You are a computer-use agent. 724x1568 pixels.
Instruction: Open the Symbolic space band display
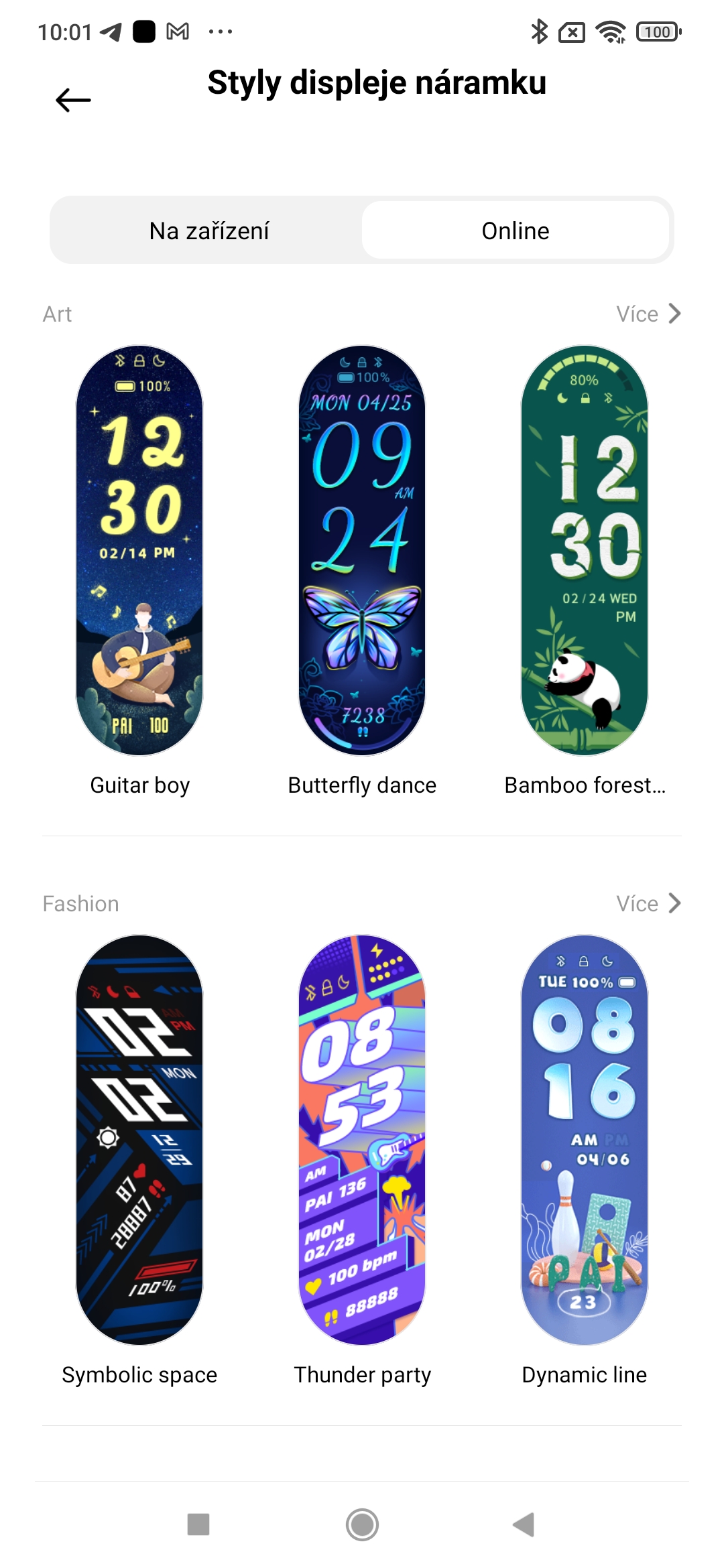tap(139, 1139)
